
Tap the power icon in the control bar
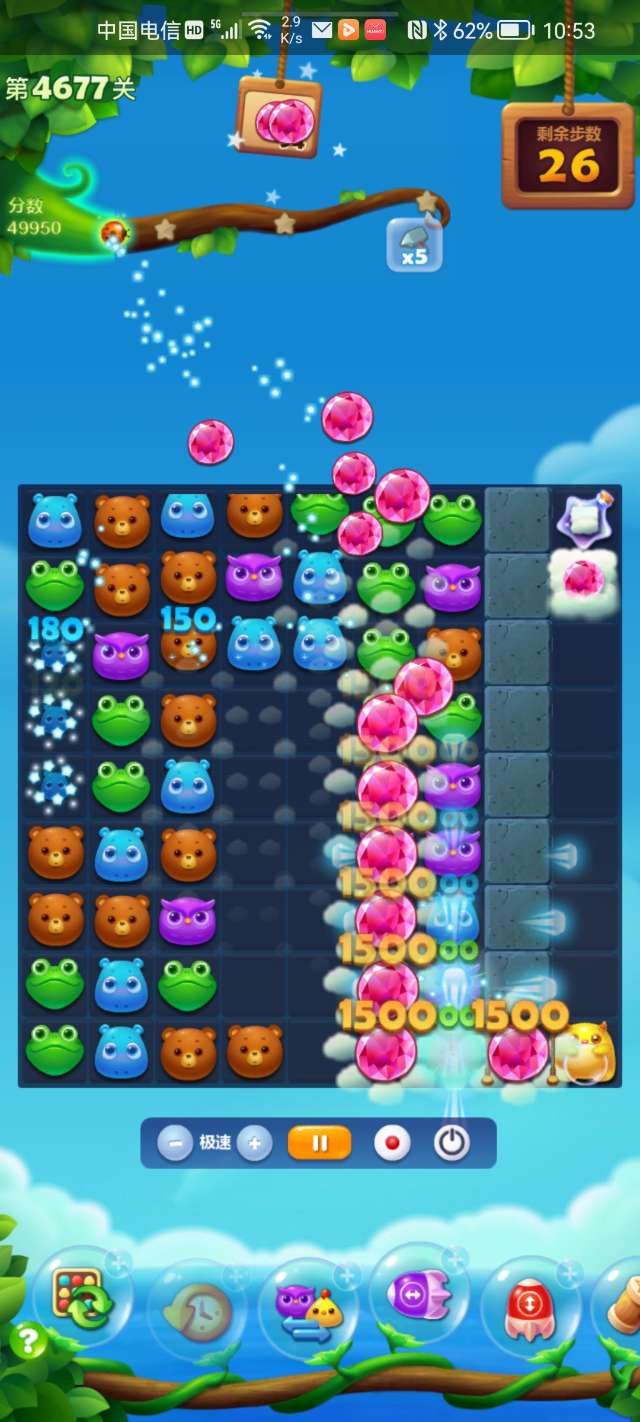(x=451, y=1143)
